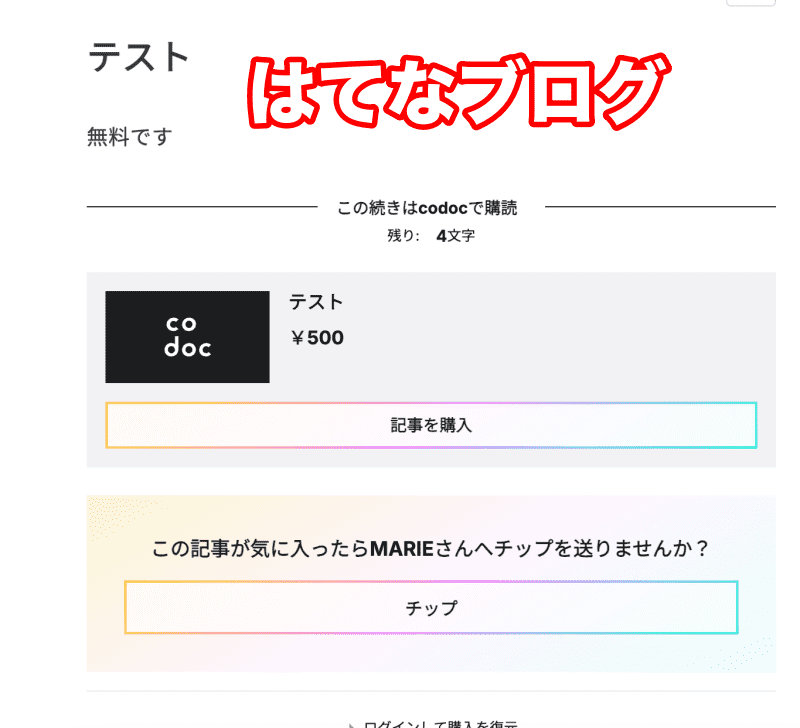800x728 pixels.
Task: Send a tip with the チップ button
Action: click(431, 607)
